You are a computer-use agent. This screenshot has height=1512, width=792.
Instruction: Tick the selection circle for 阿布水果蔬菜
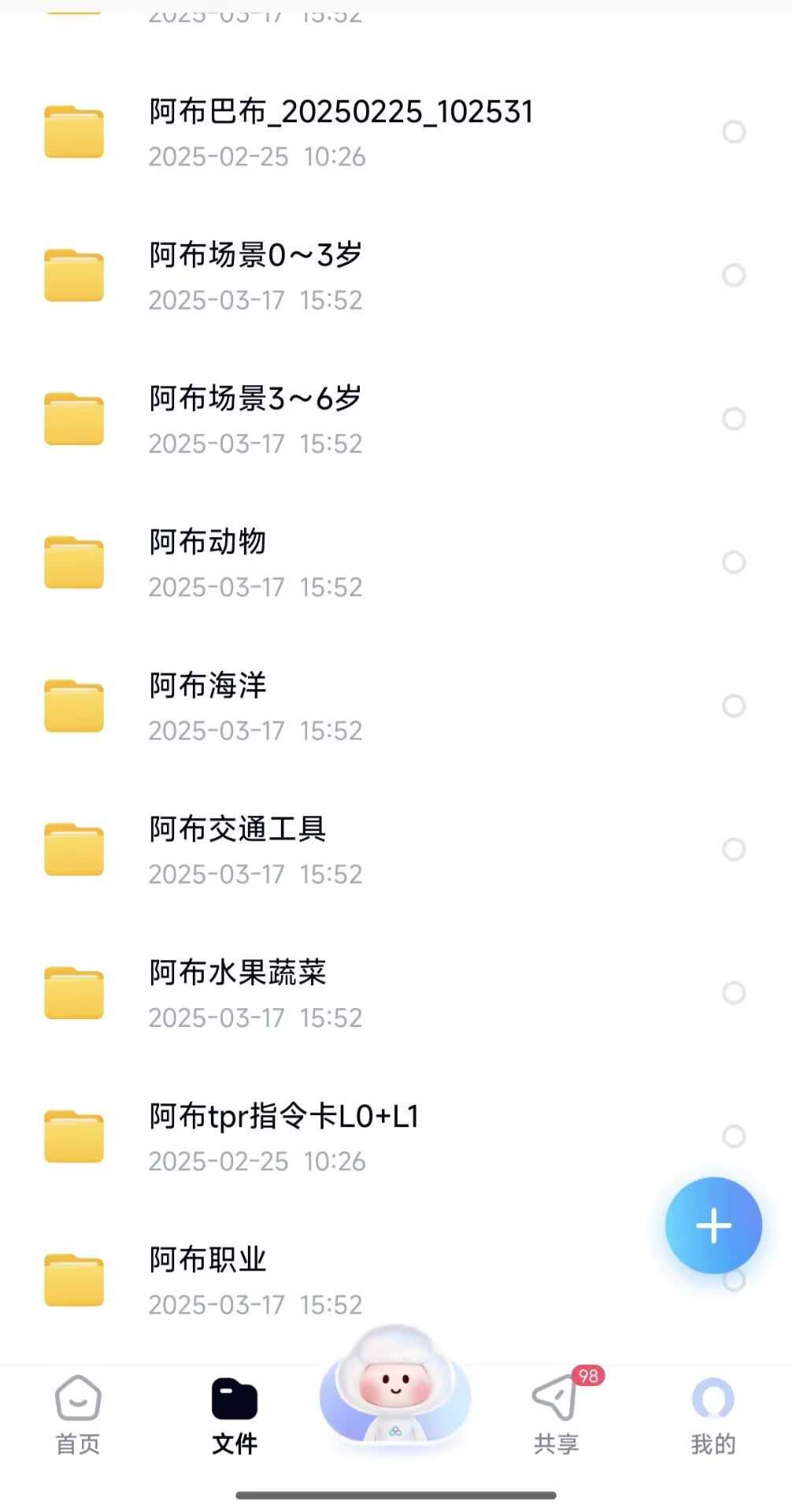coord(734,992)
